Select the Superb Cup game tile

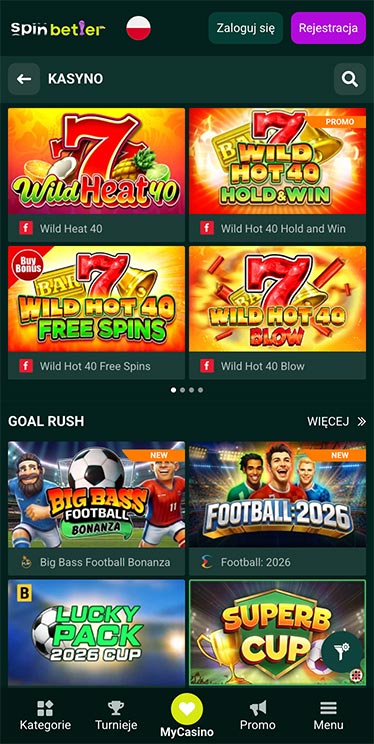click(x=278, y=632)
